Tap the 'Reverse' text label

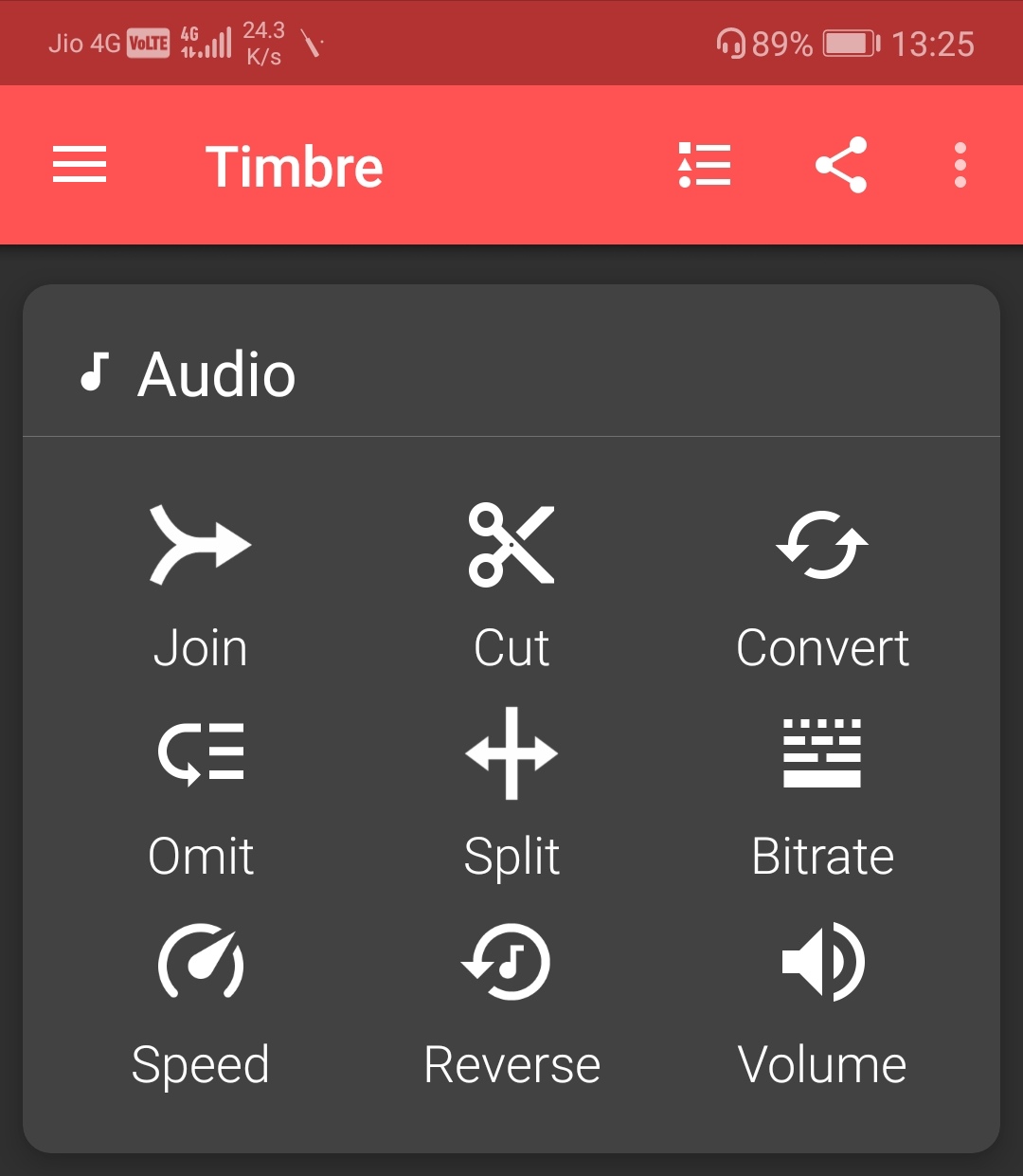coord(511,1064)
